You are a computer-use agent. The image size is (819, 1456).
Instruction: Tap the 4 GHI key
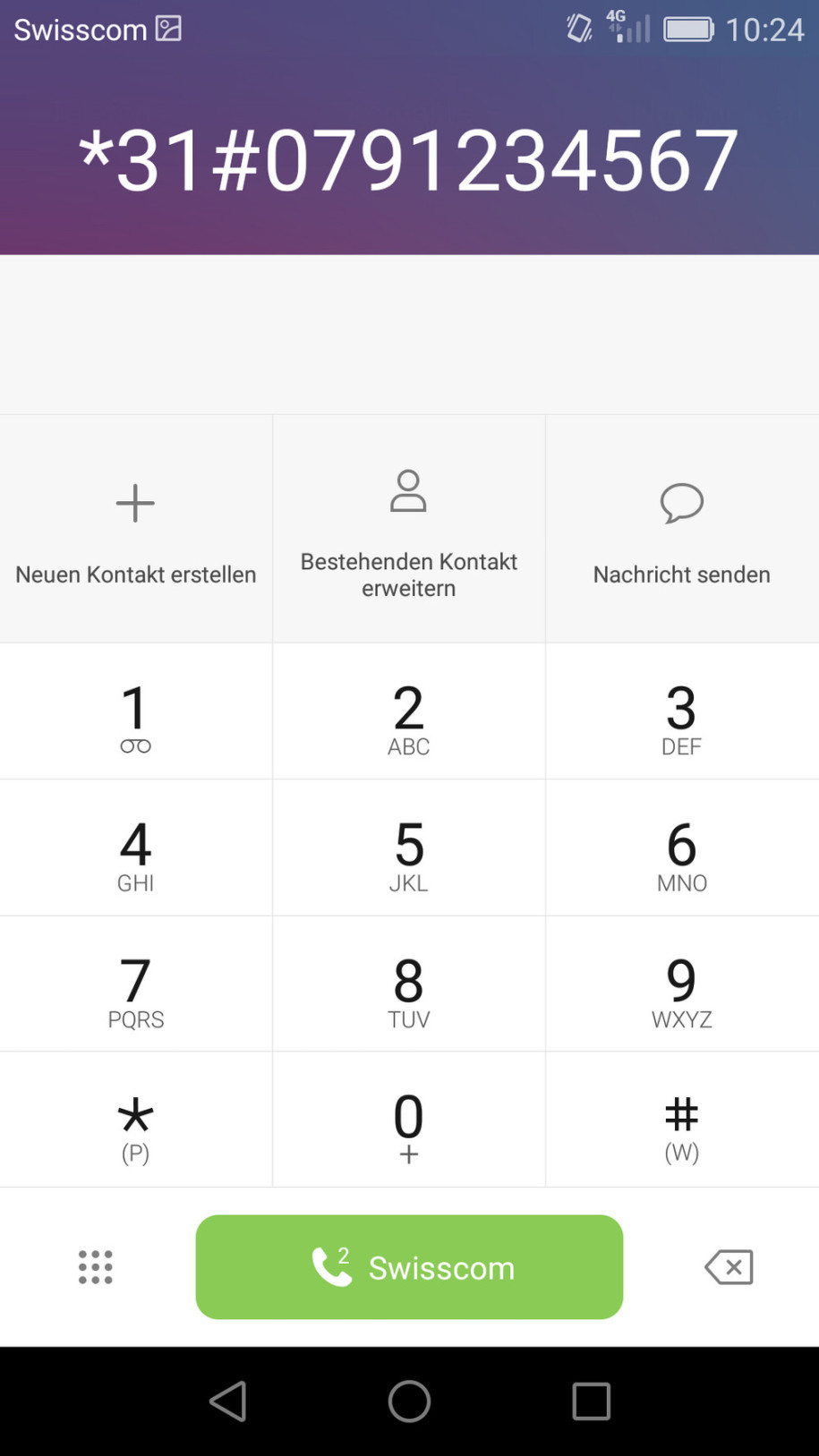[x=136, y=847]
